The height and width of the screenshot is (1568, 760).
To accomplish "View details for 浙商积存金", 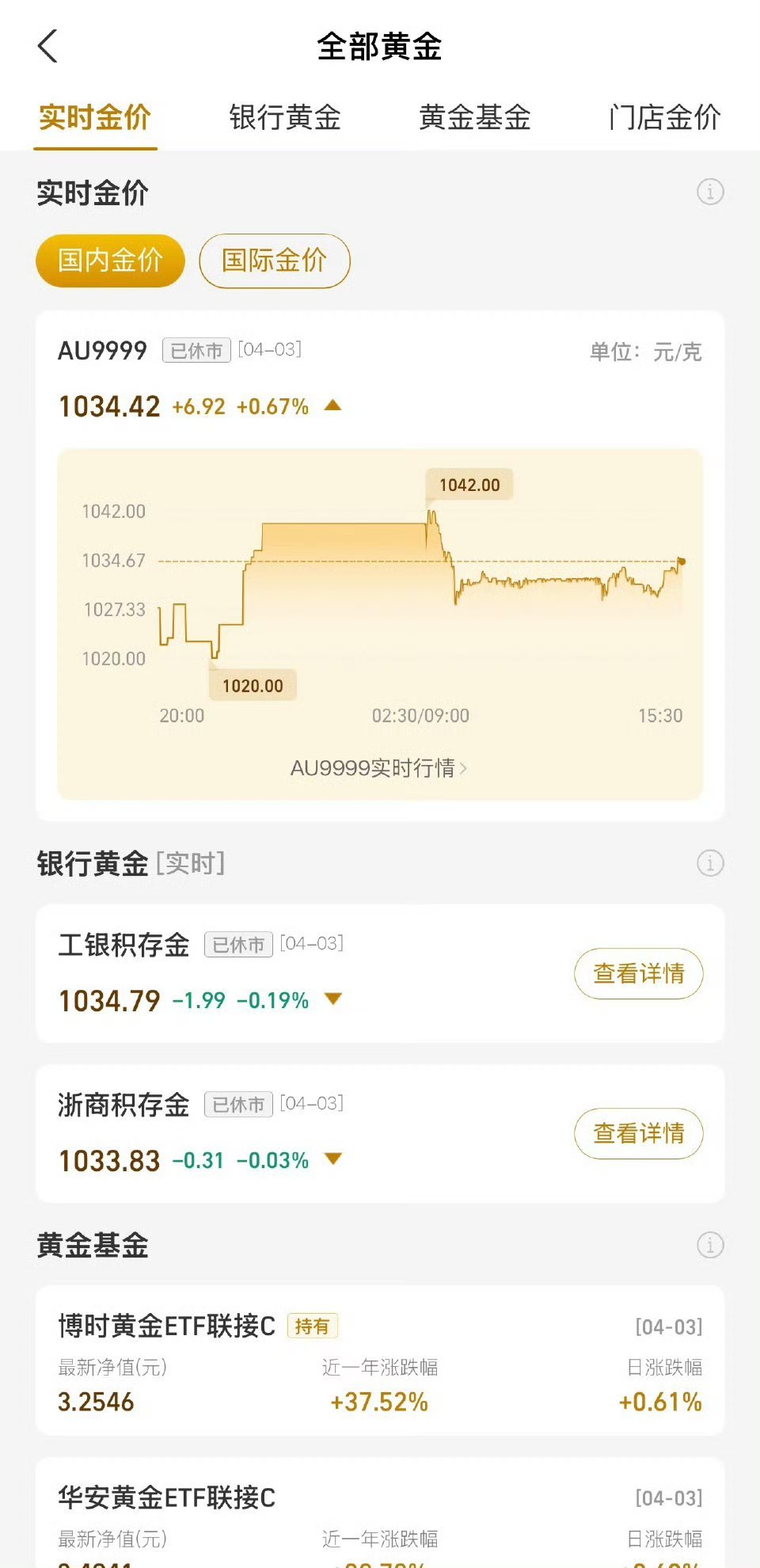I will [x=639, y=1133].
